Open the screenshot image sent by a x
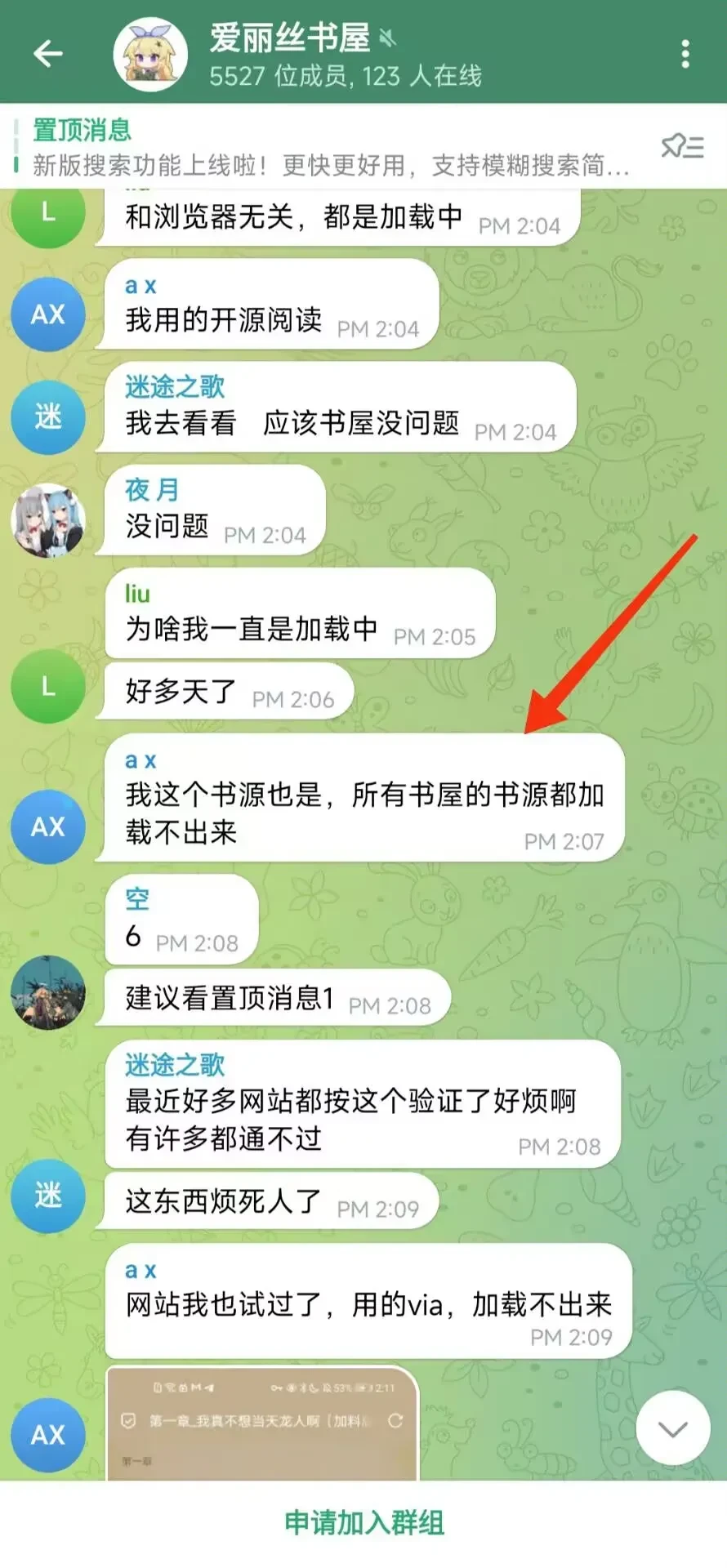This screenshot has height=1568, width=727. point(262,1423)
